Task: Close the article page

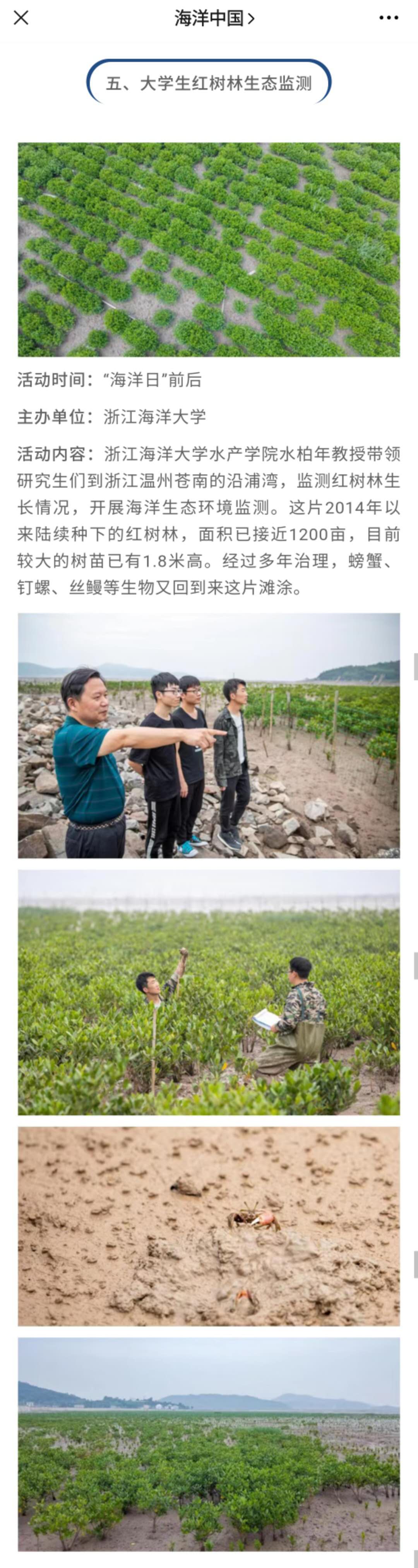Action: pyautogui.click(x=21, y=18)
